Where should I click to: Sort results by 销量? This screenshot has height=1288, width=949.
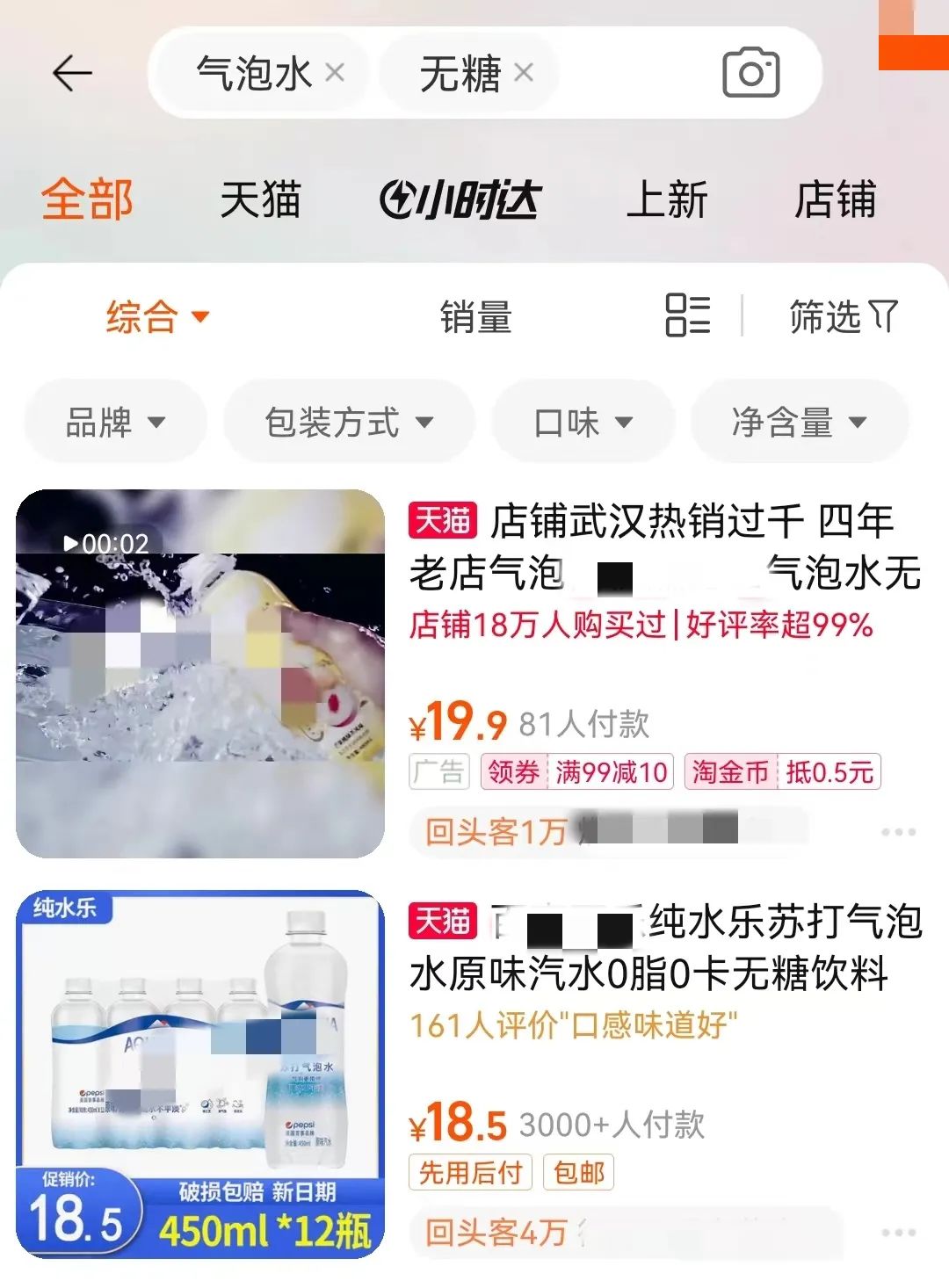(x=475, y=316)
